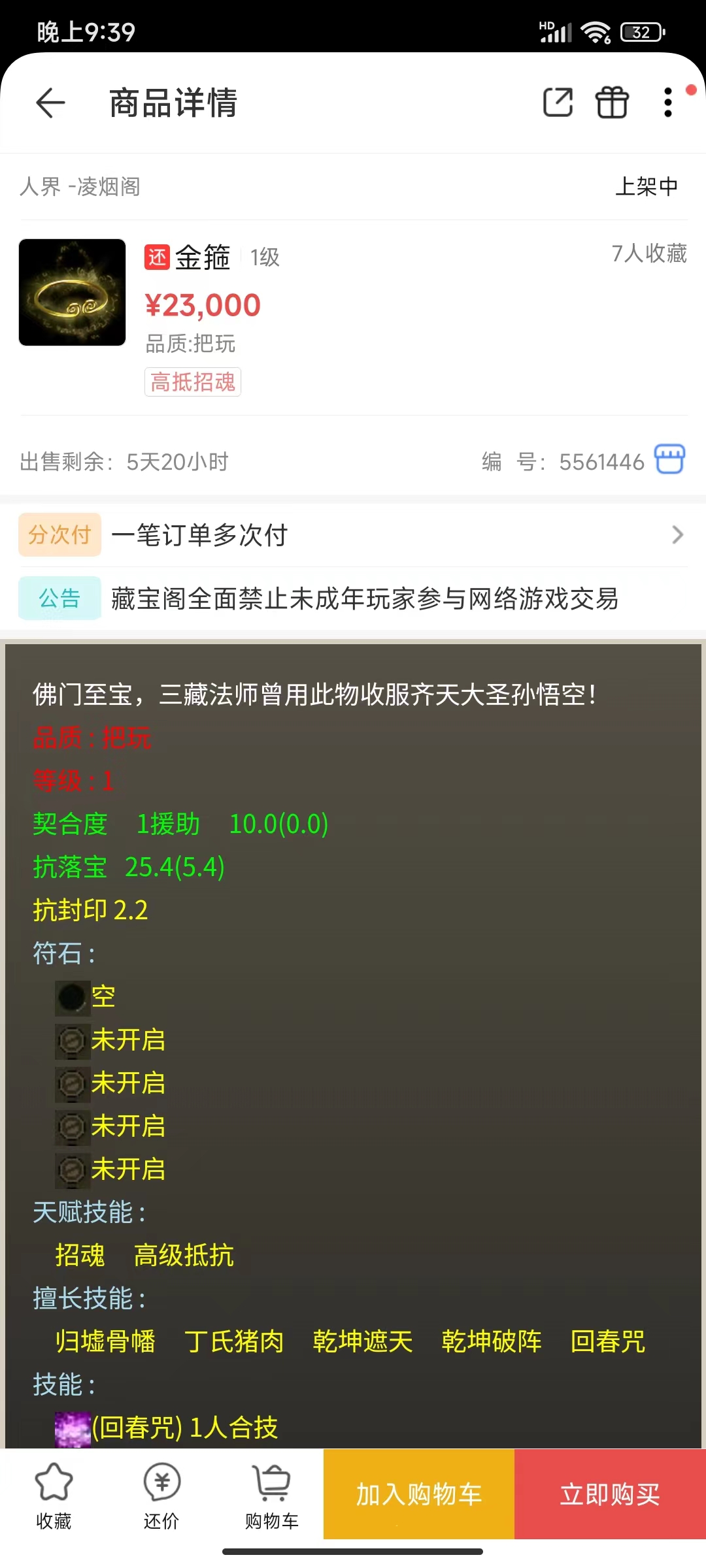Read the 公告 announcement about minors
Screen dimensions: 706x1568
tap(363, 598)
